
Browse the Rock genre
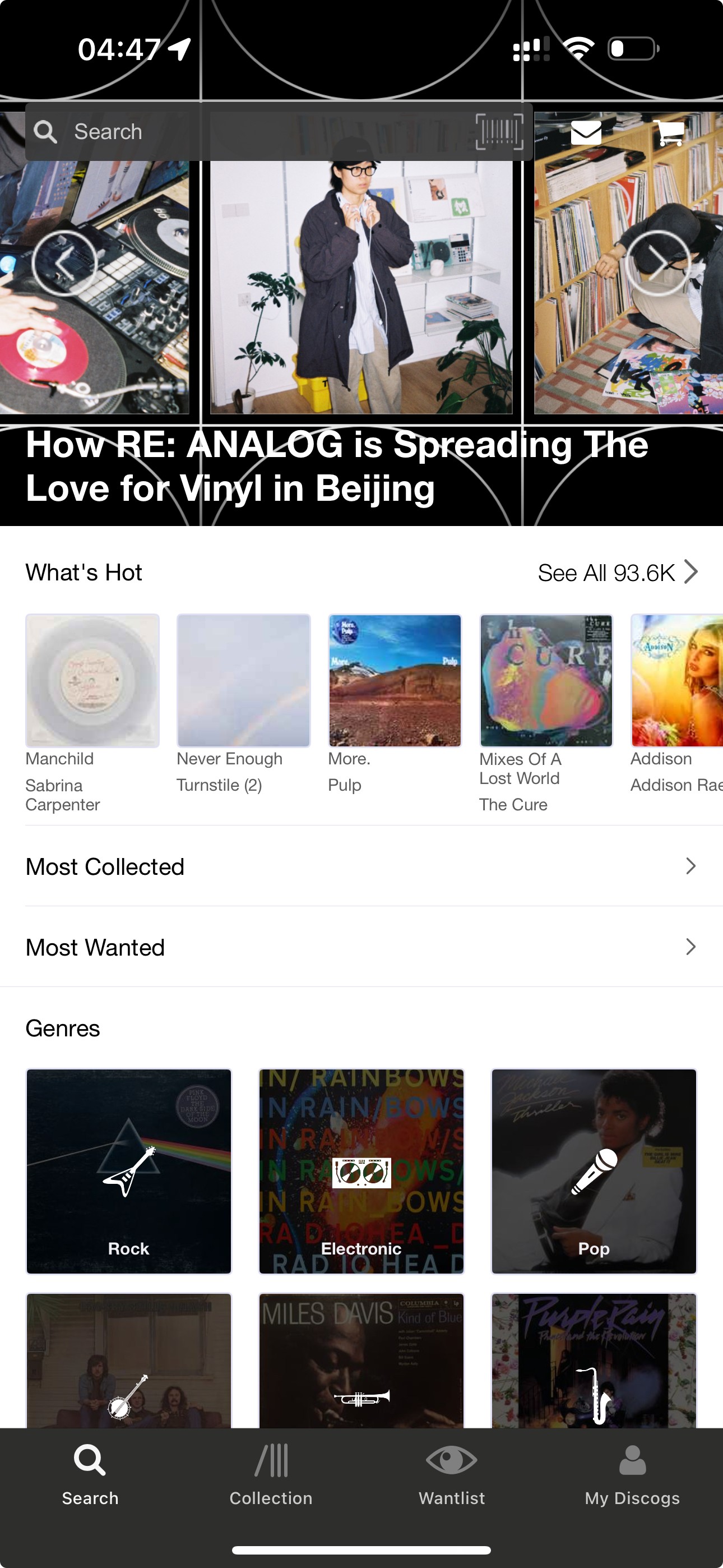click(128, 1170)
